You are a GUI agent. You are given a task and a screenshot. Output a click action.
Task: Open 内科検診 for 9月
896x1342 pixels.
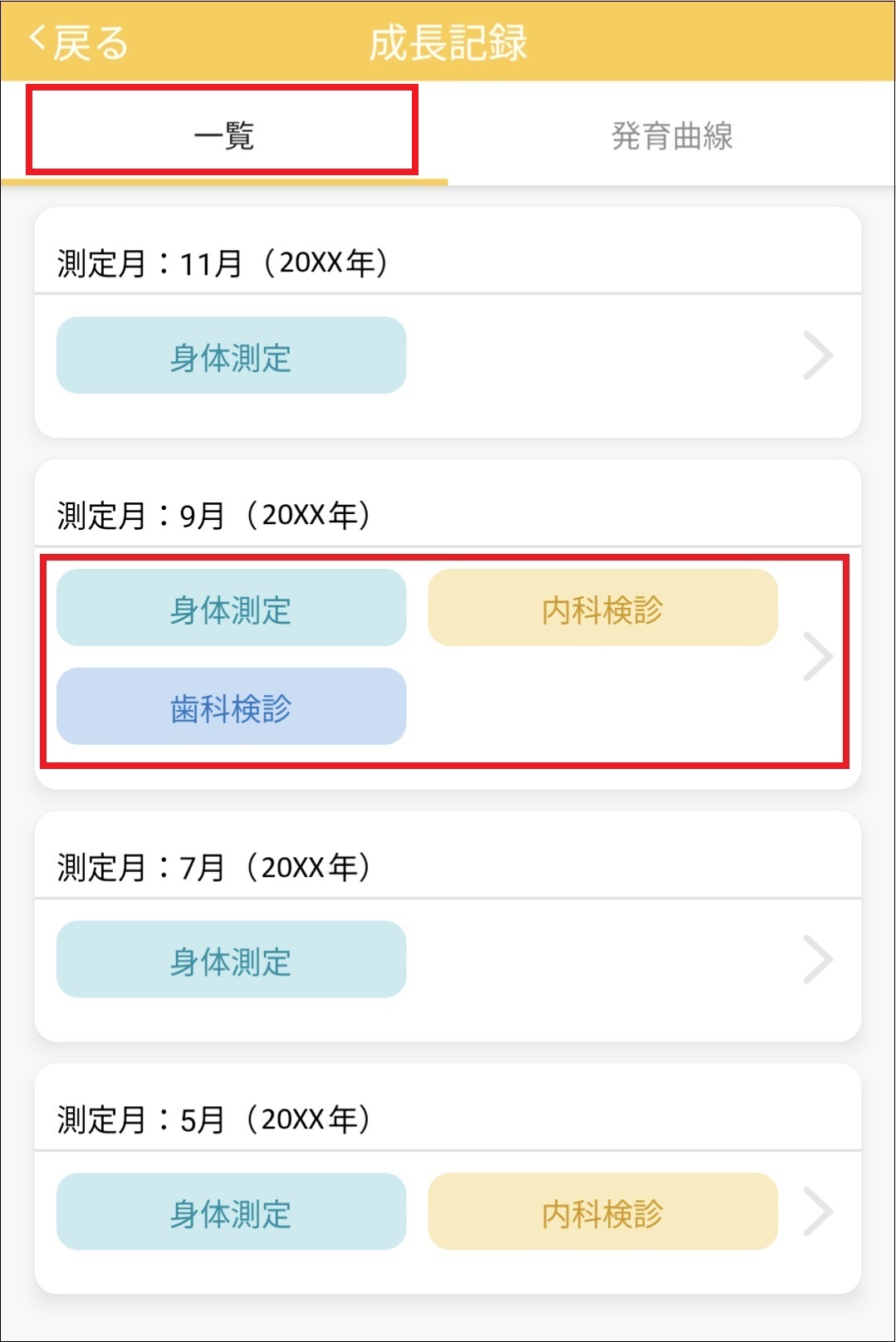tap(602, 609)
